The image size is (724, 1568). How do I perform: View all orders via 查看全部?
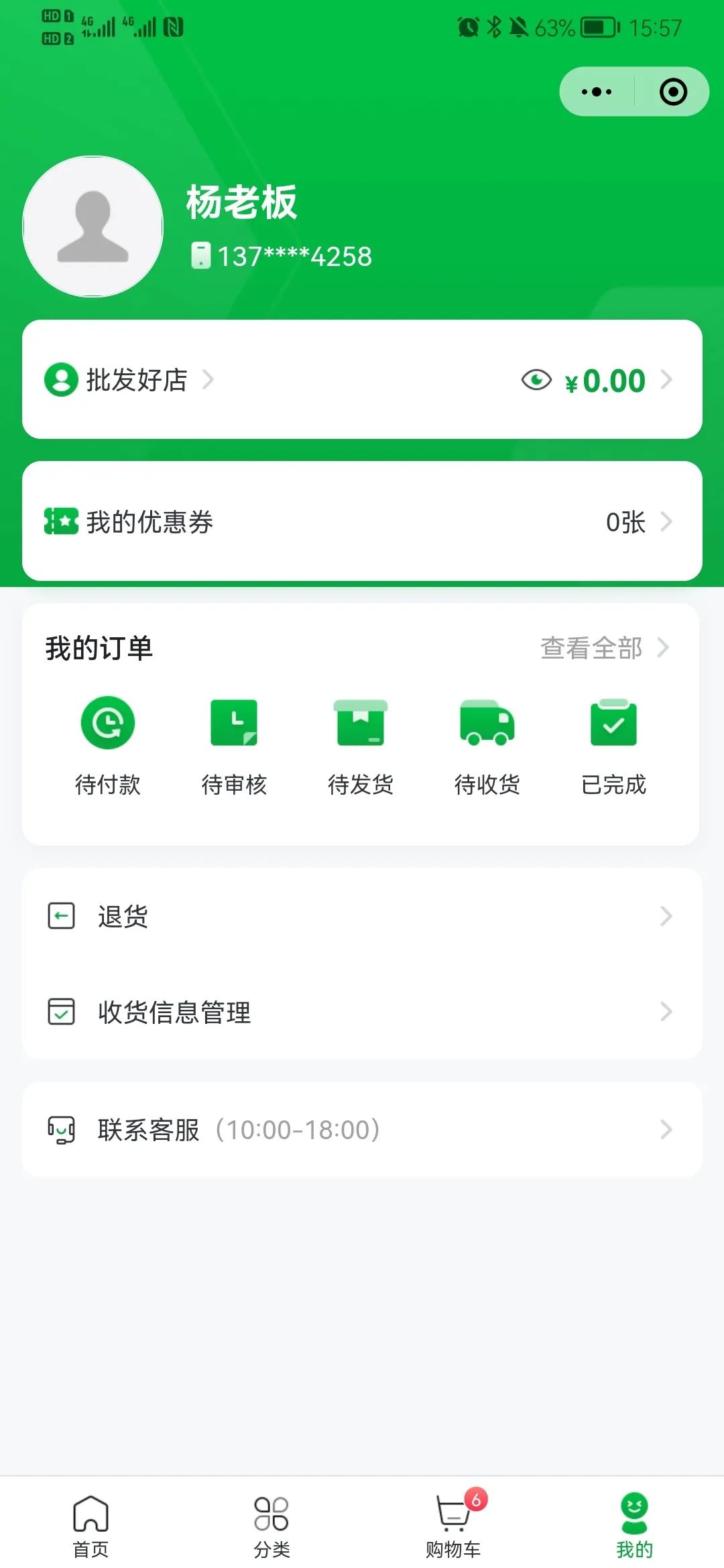[x=605, y=648]
